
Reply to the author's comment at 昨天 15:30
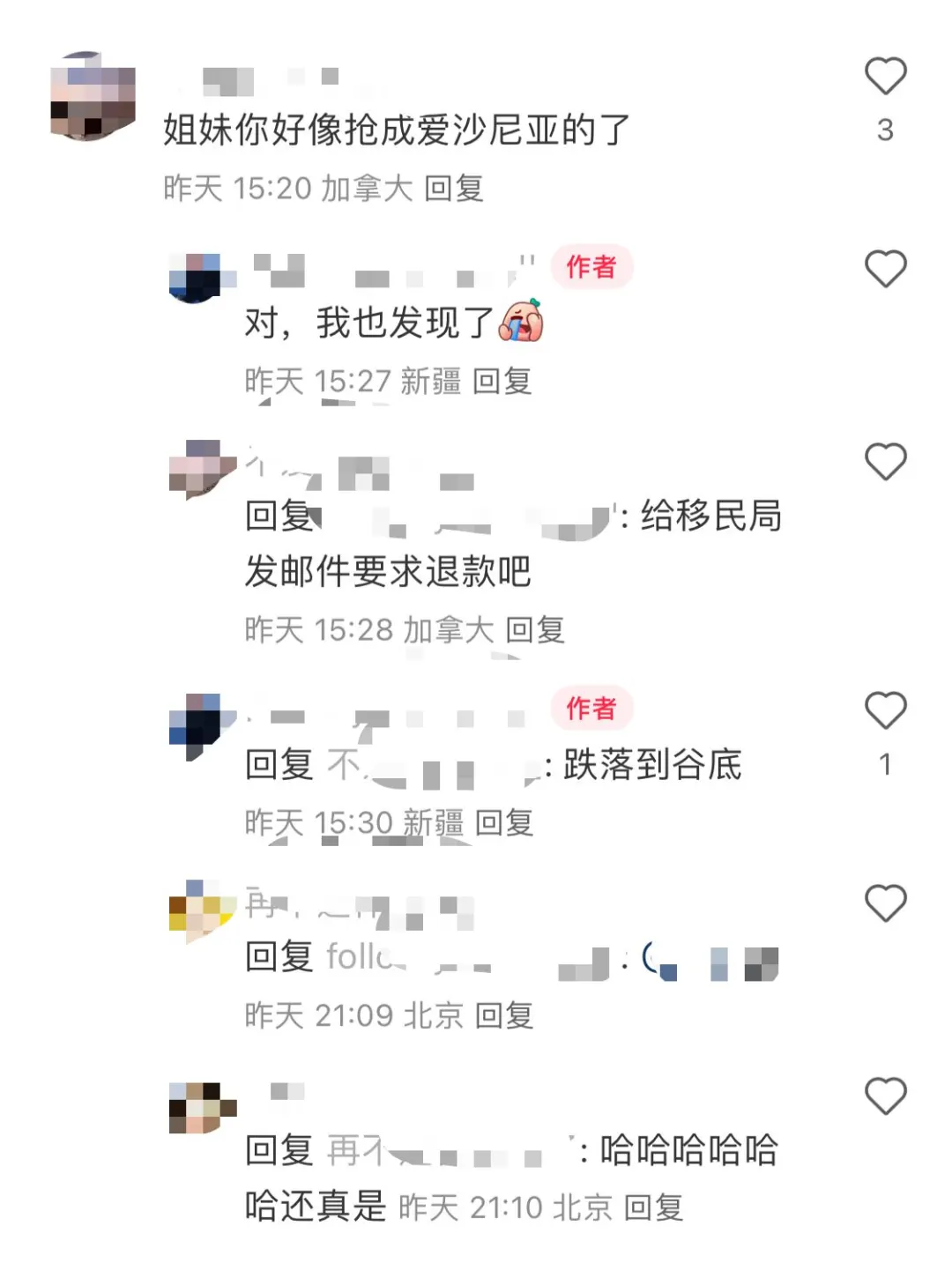[503, 823]
